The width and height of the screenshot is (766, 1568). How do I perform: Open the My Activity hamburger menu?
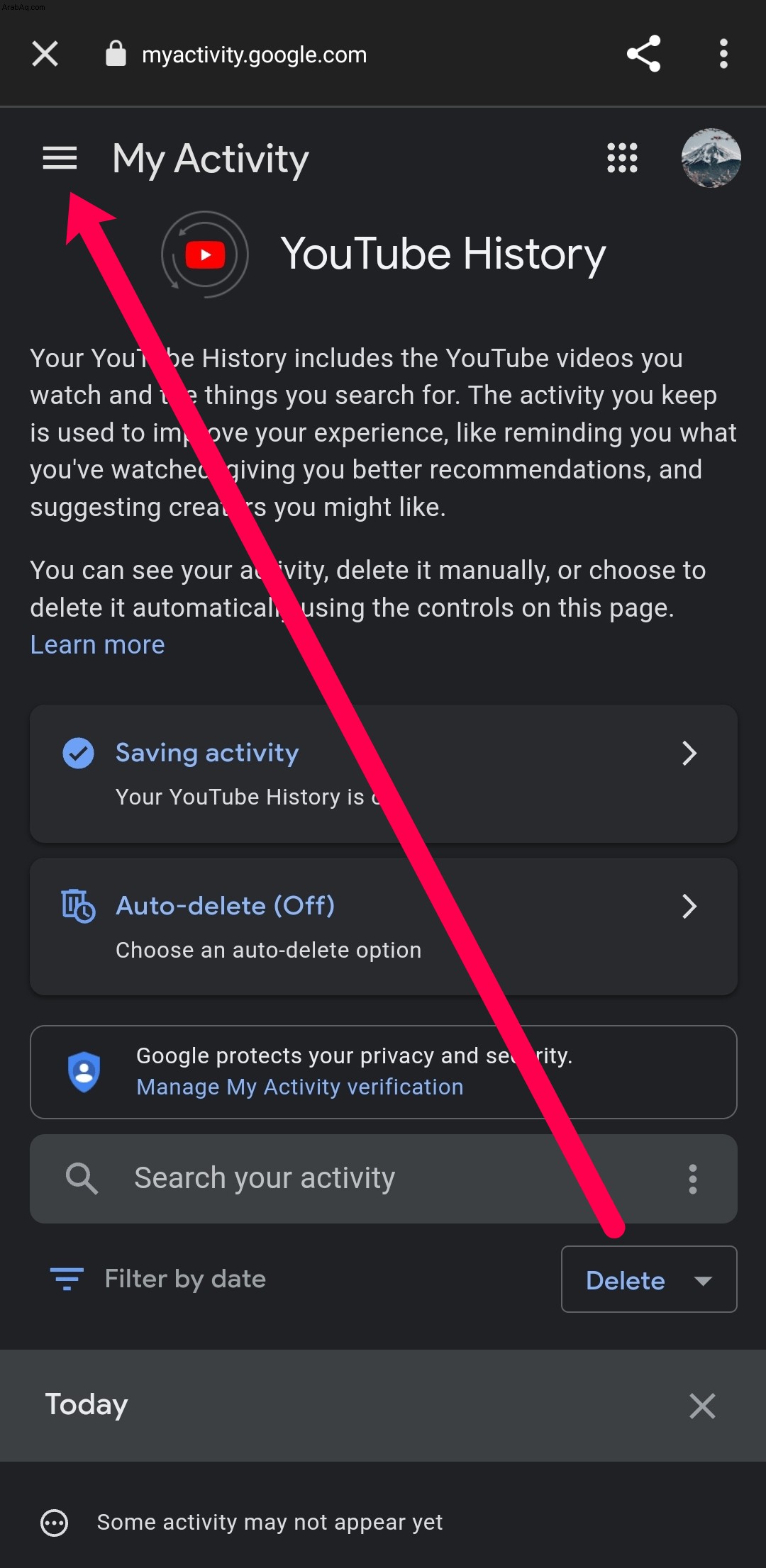60,157
